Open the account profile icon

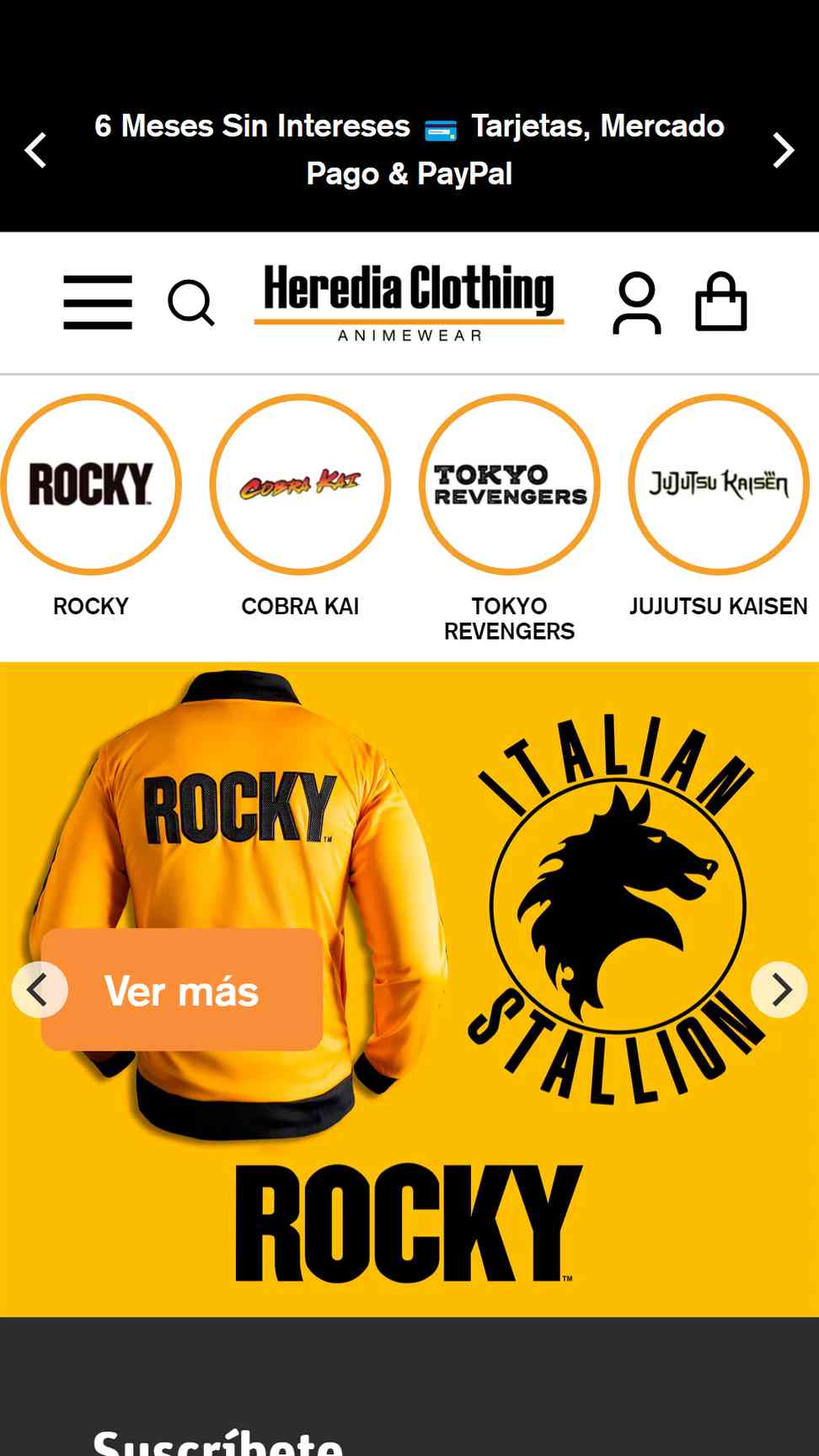point(636,302)
